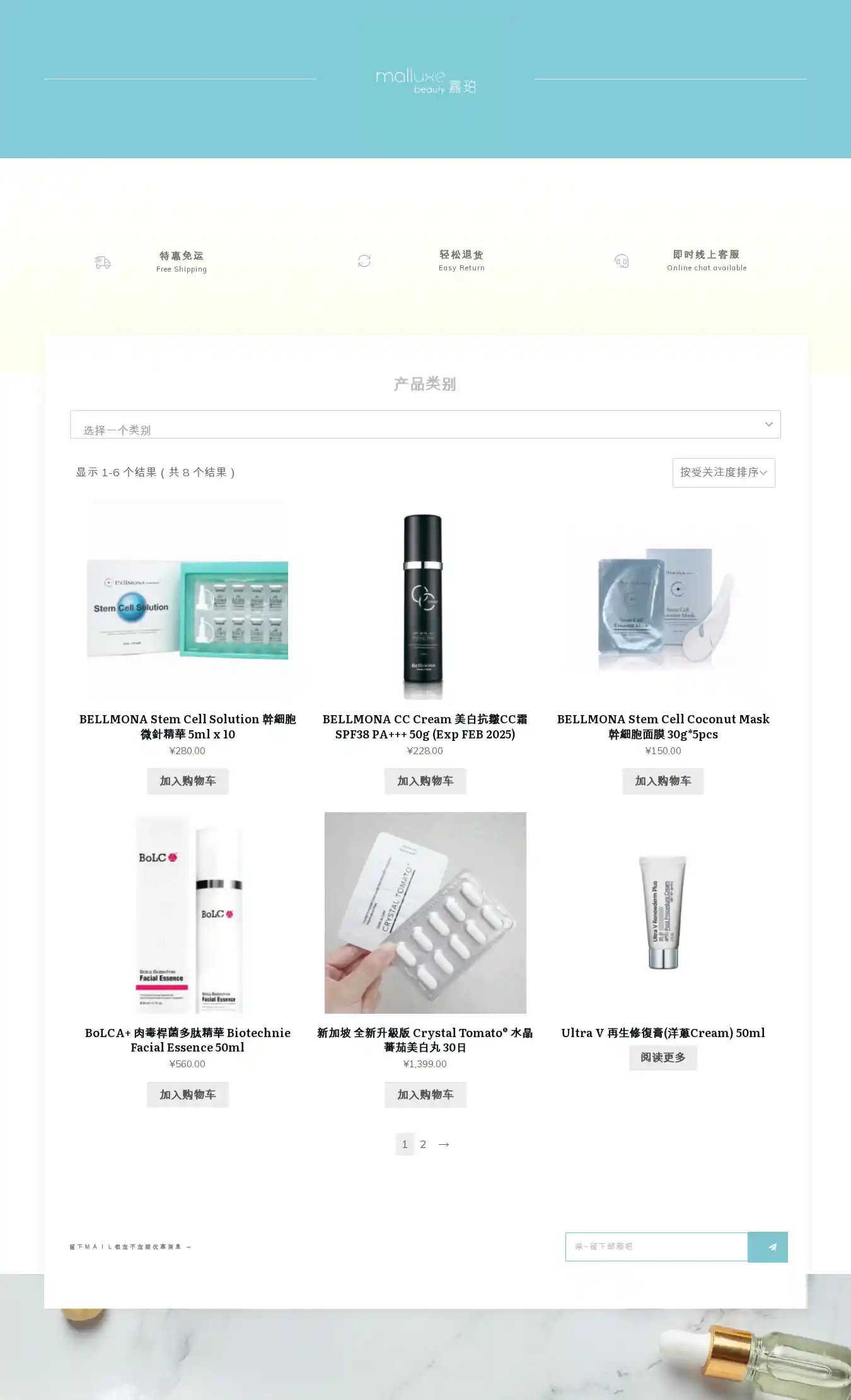The height and width of the screenshot is (1400, 851).
Task: Add BELLMONA Stem Cell Solution to cart
Action: tap(188, 781)
